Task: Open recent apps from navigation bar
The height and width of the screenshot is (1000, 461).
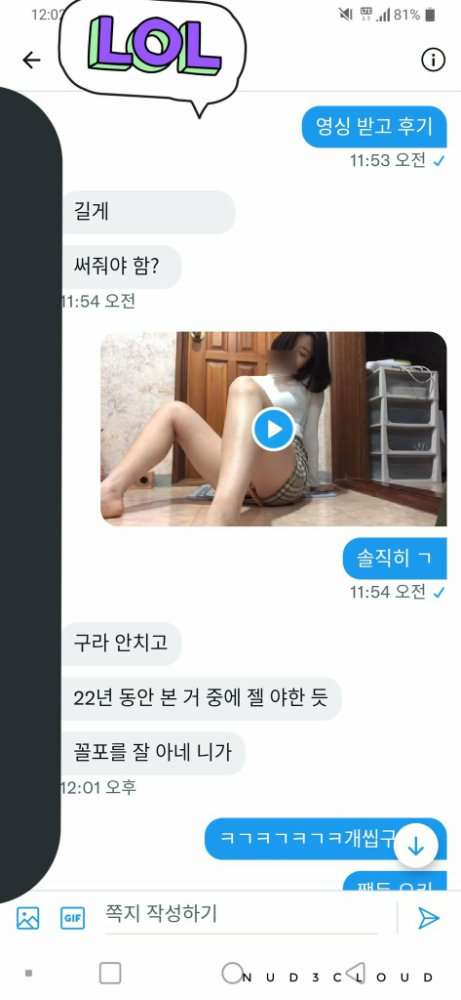Action: pos(110,974)
